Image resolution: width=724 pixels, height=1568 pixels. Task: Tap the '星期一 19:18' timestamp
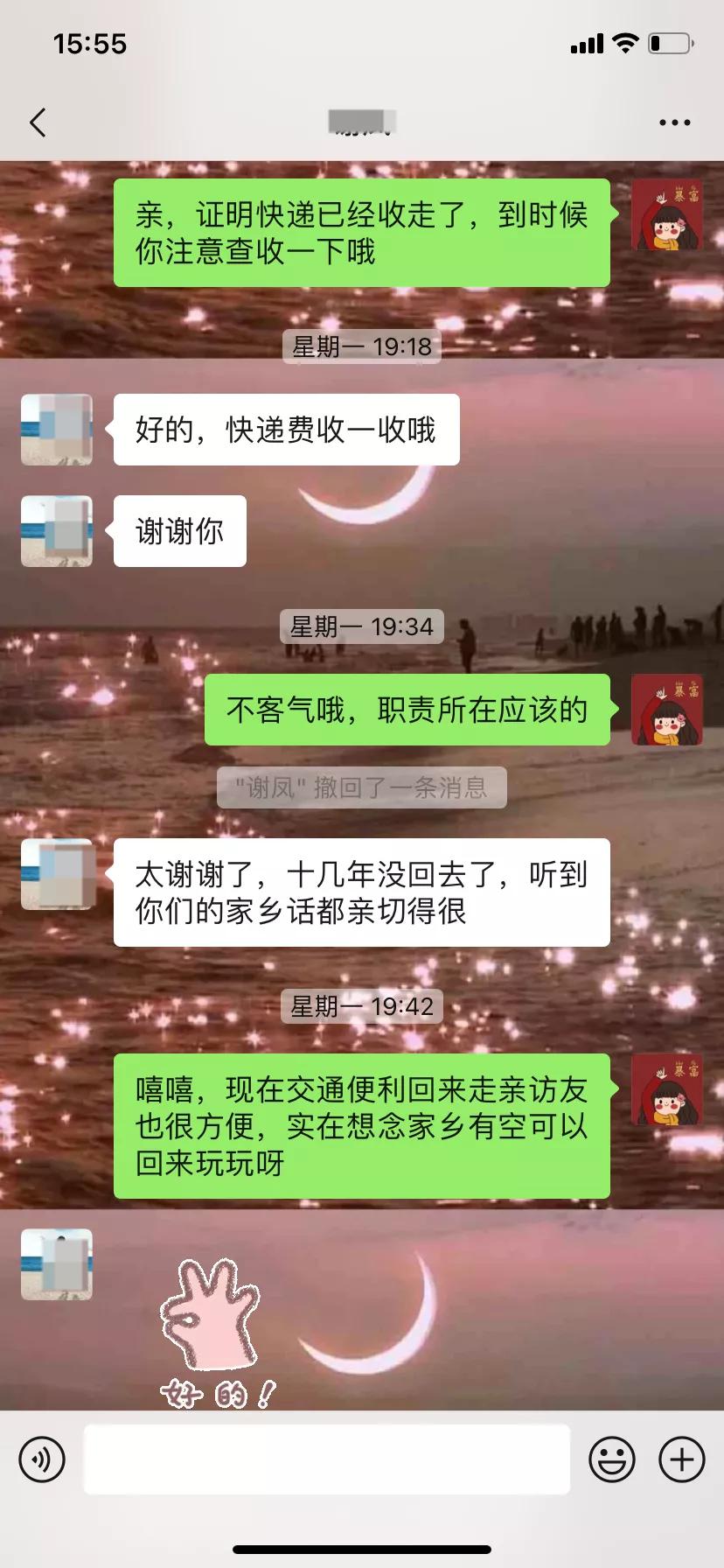tap(362, 346)
